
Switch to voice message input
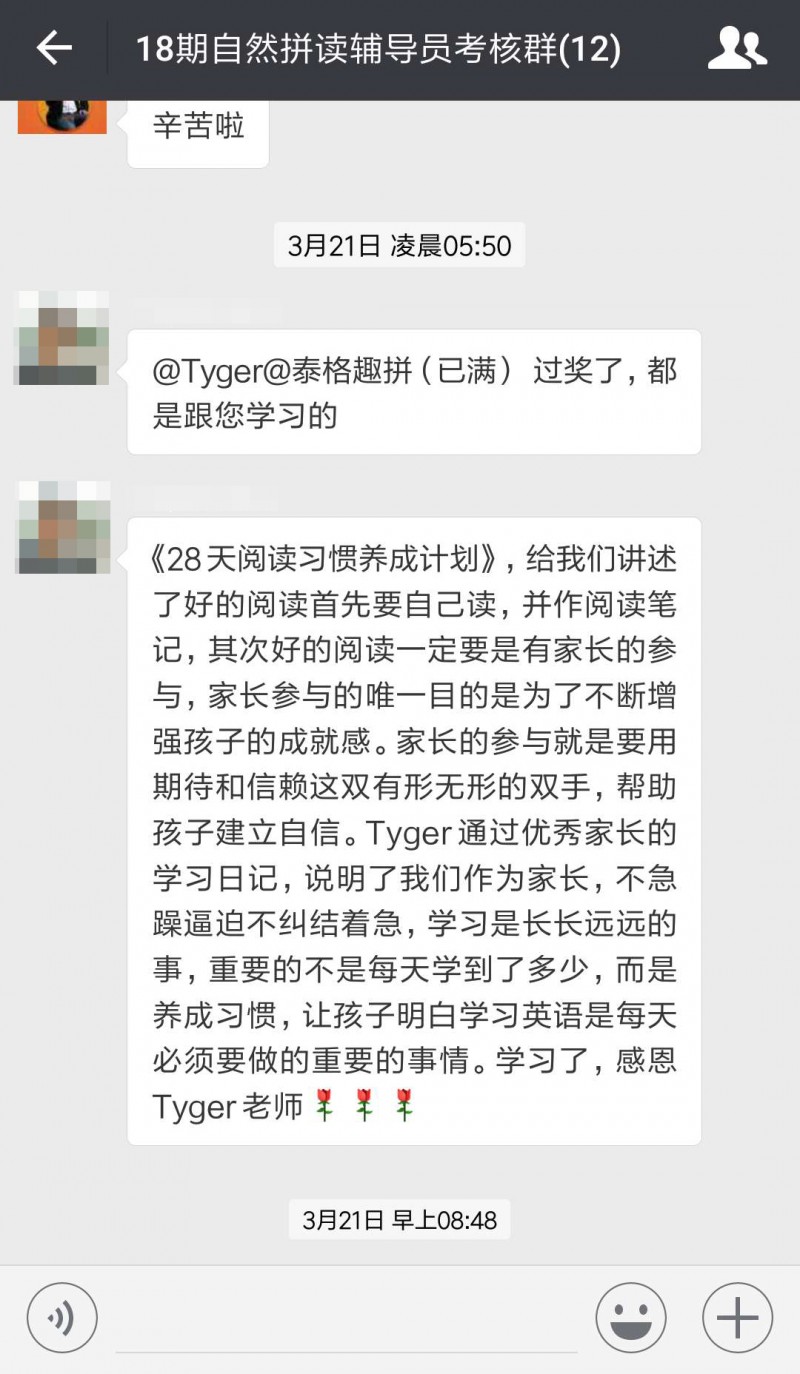[x=62, y=1318]
